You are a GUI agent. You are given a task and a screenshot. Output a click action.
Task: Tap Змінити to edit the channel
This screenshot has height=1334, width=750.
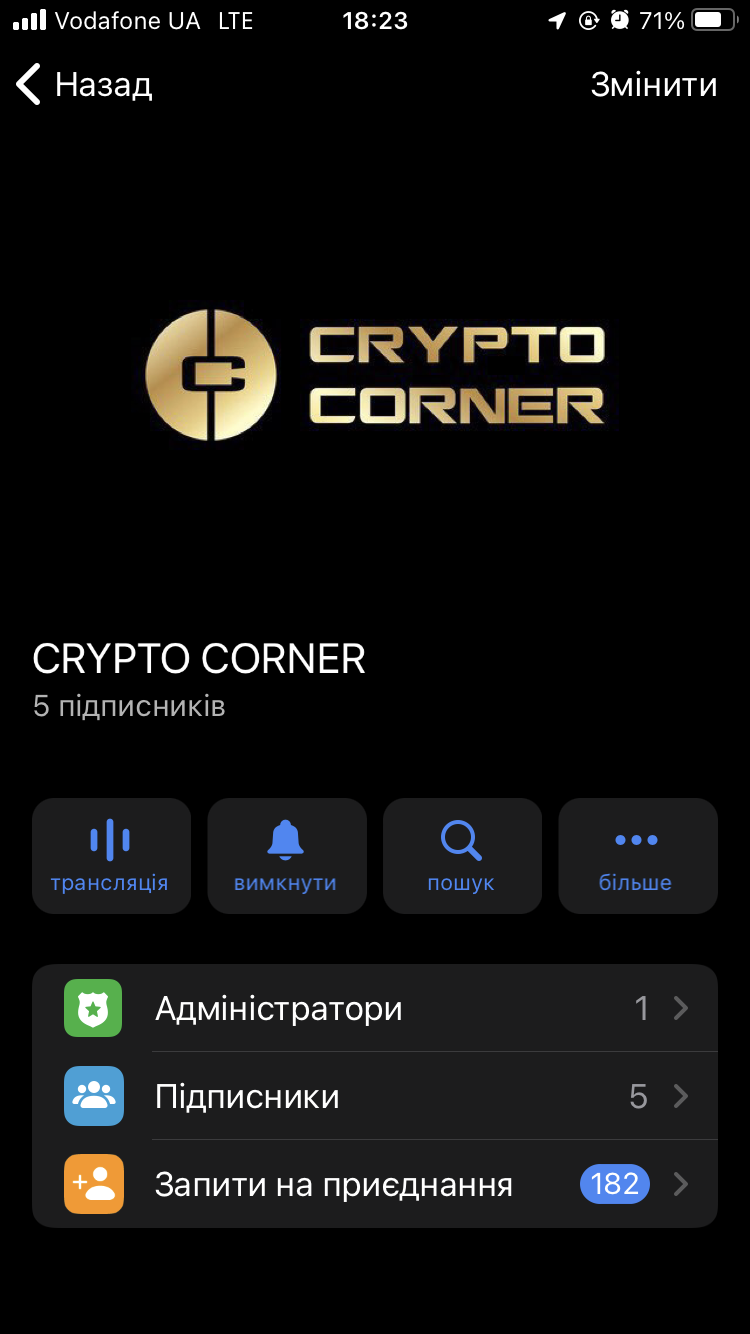[x=653, y=85]
